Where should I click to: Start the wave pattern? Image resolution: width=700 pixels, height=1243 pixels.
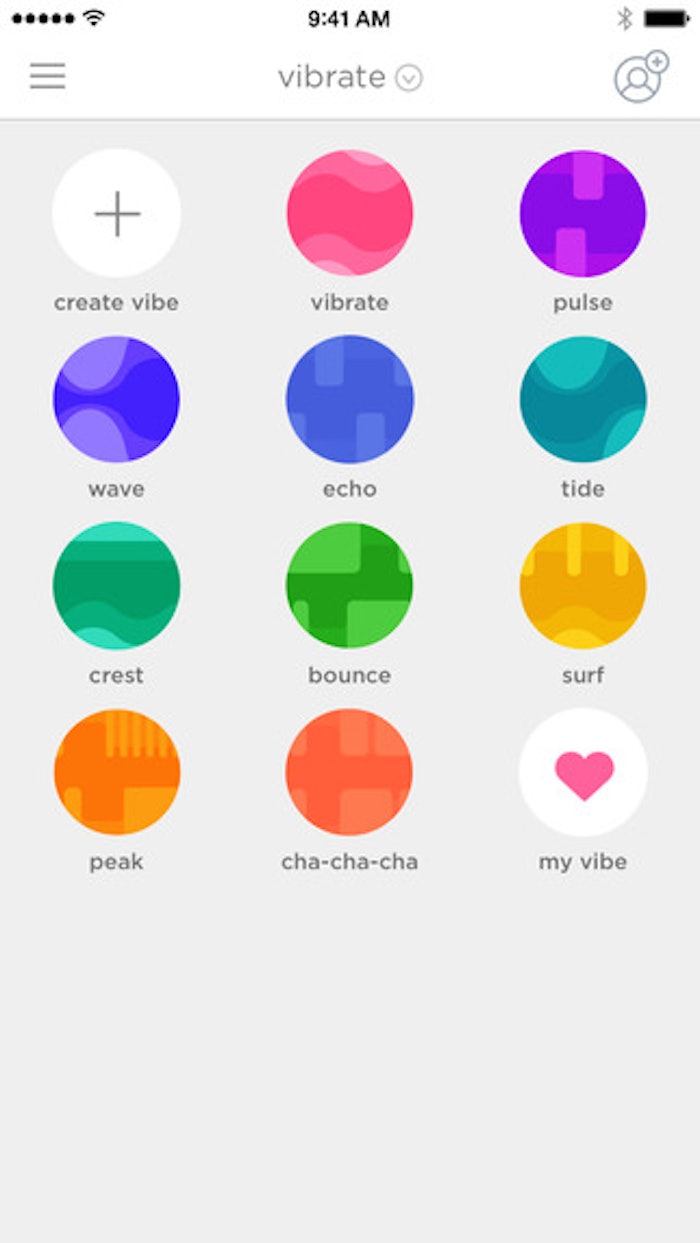(x=117, y=399)
